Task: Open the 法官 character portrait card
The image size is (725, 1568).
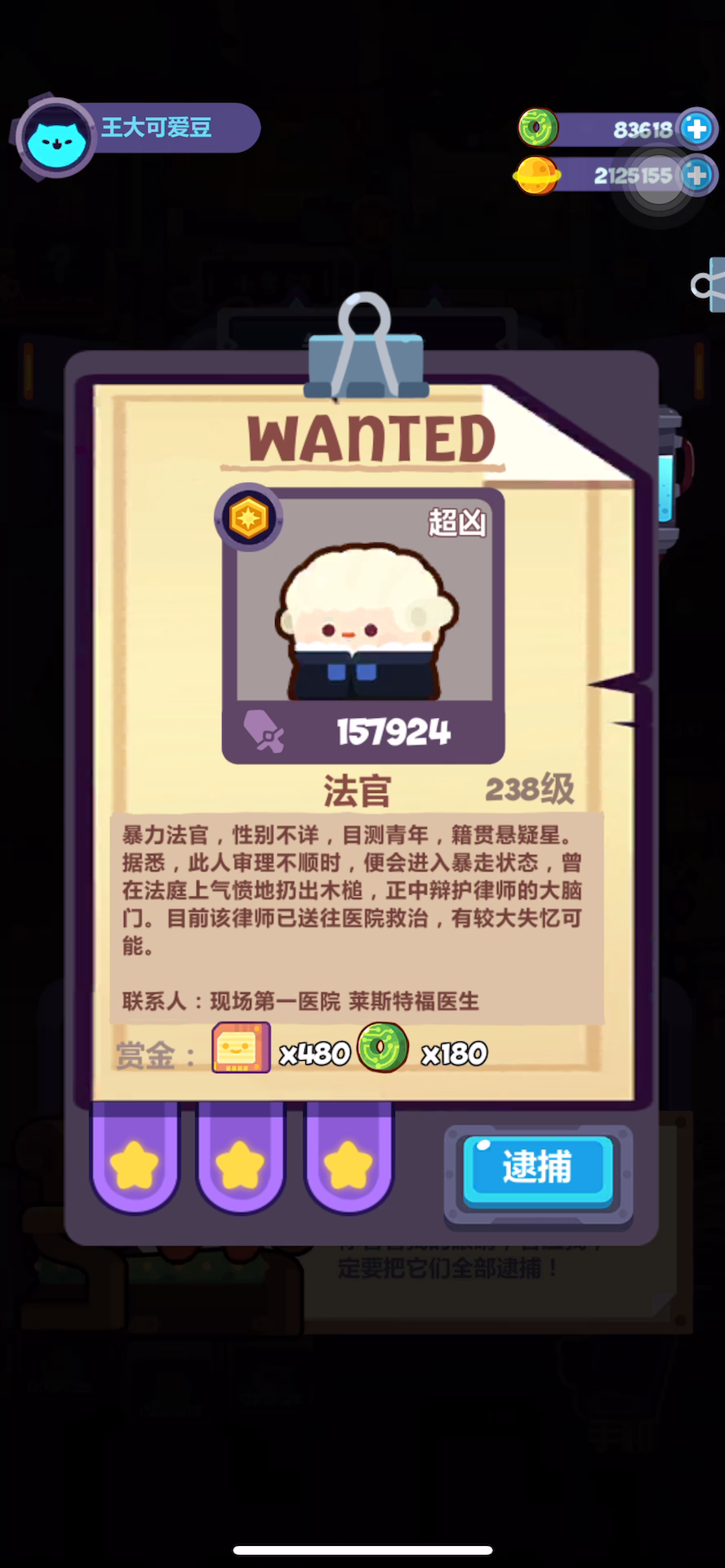Action: point(363,626)
